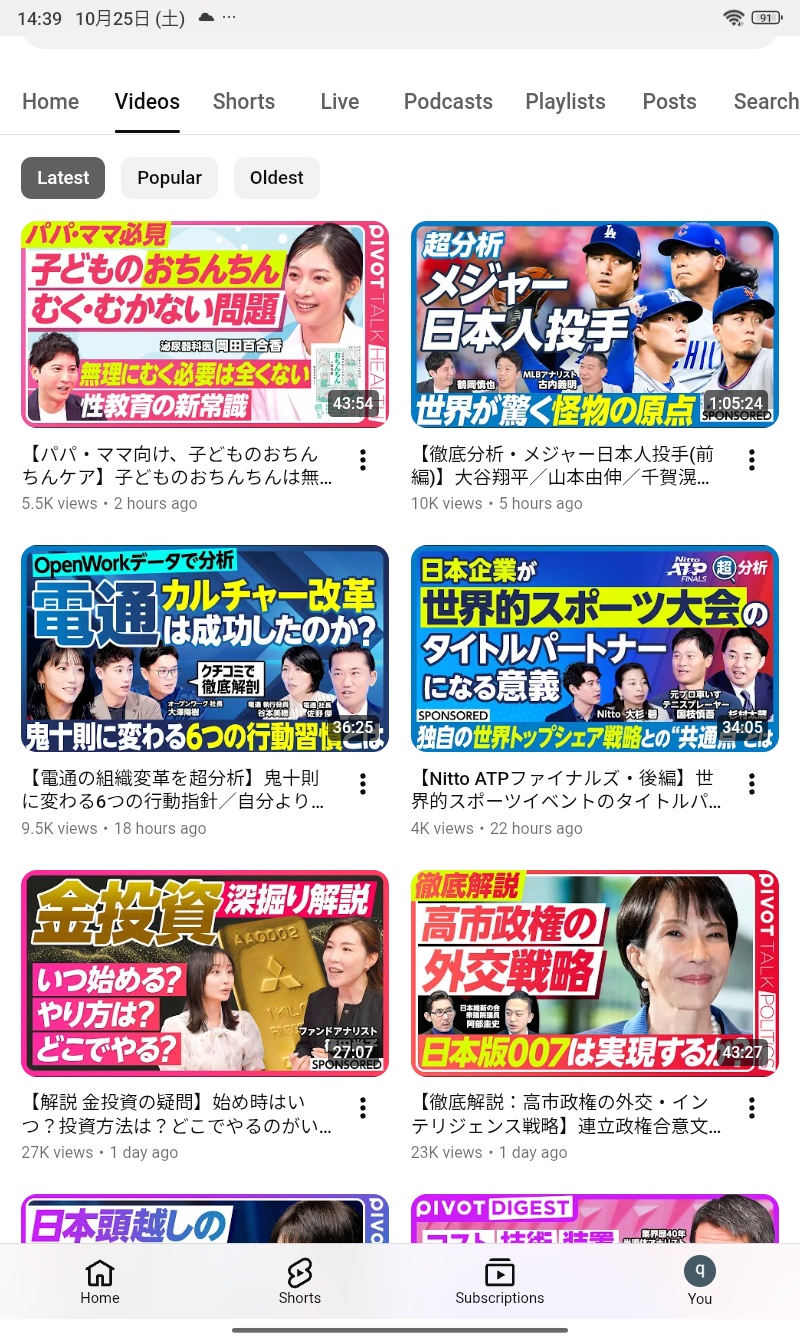This screenshot has height=1340, width=800.
Task: Open Shorts from the bottom navigation
Action: tap(299, 1282)
